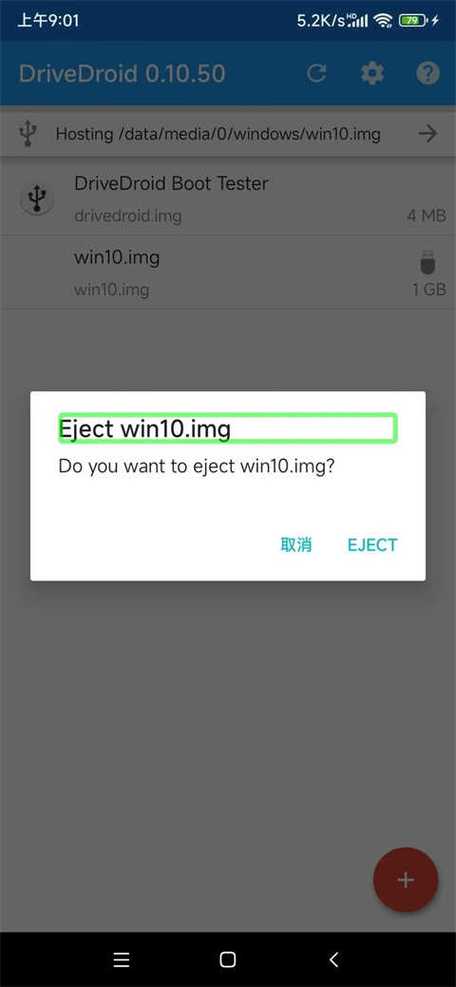Select the win10.img list row

[228, 273]
